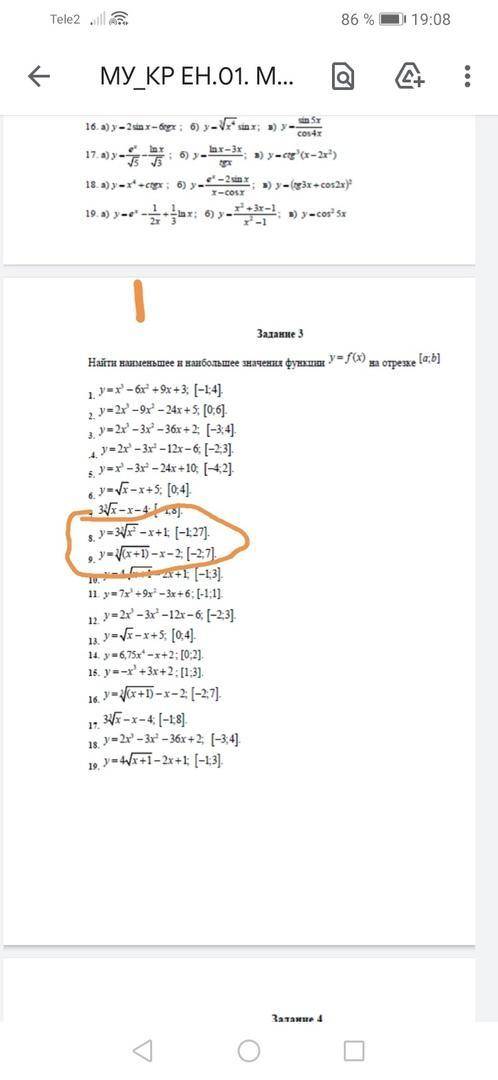Open recent apps

[x=354, y=1050]
